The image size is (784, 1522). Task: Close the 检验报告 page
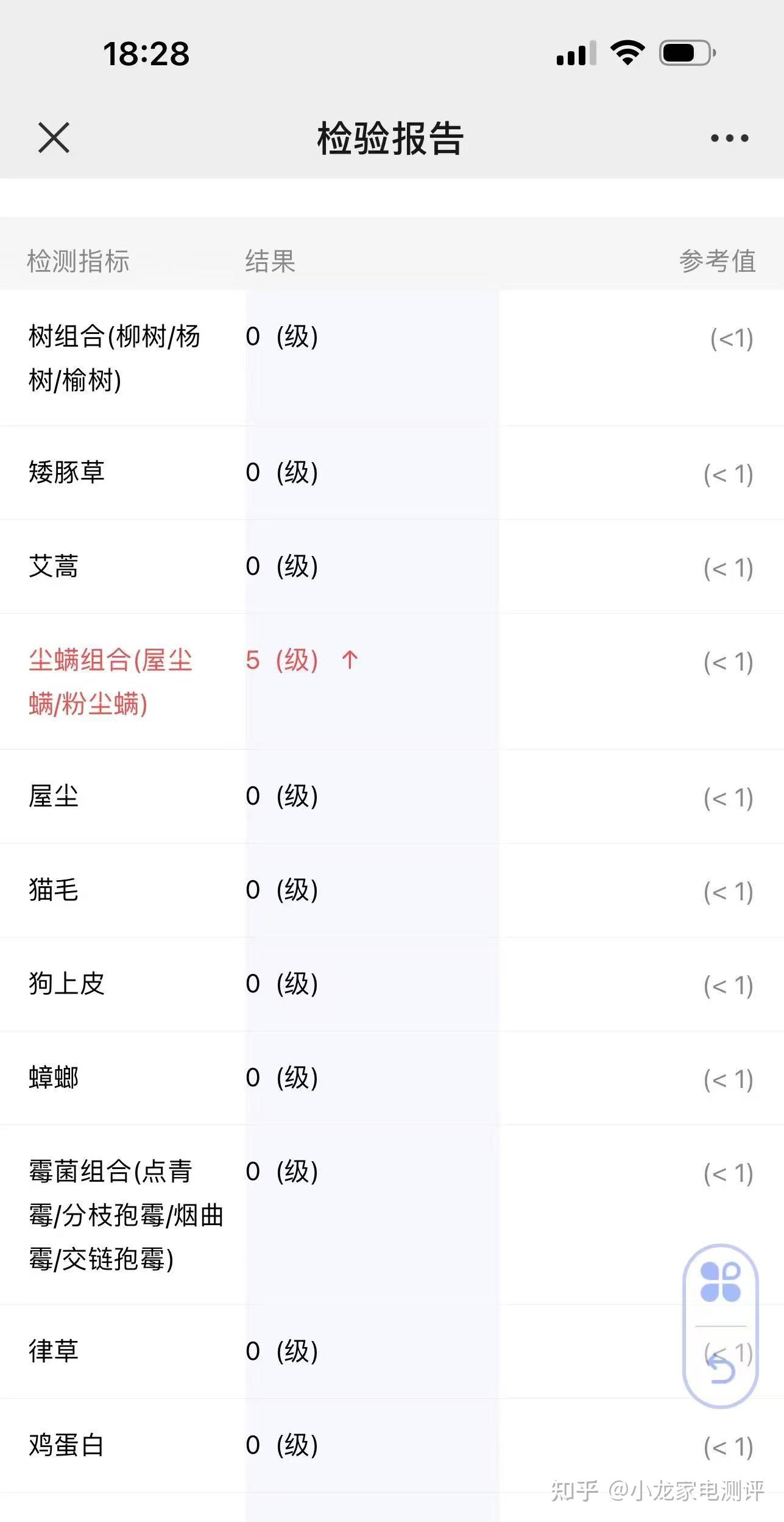point(54,137)
